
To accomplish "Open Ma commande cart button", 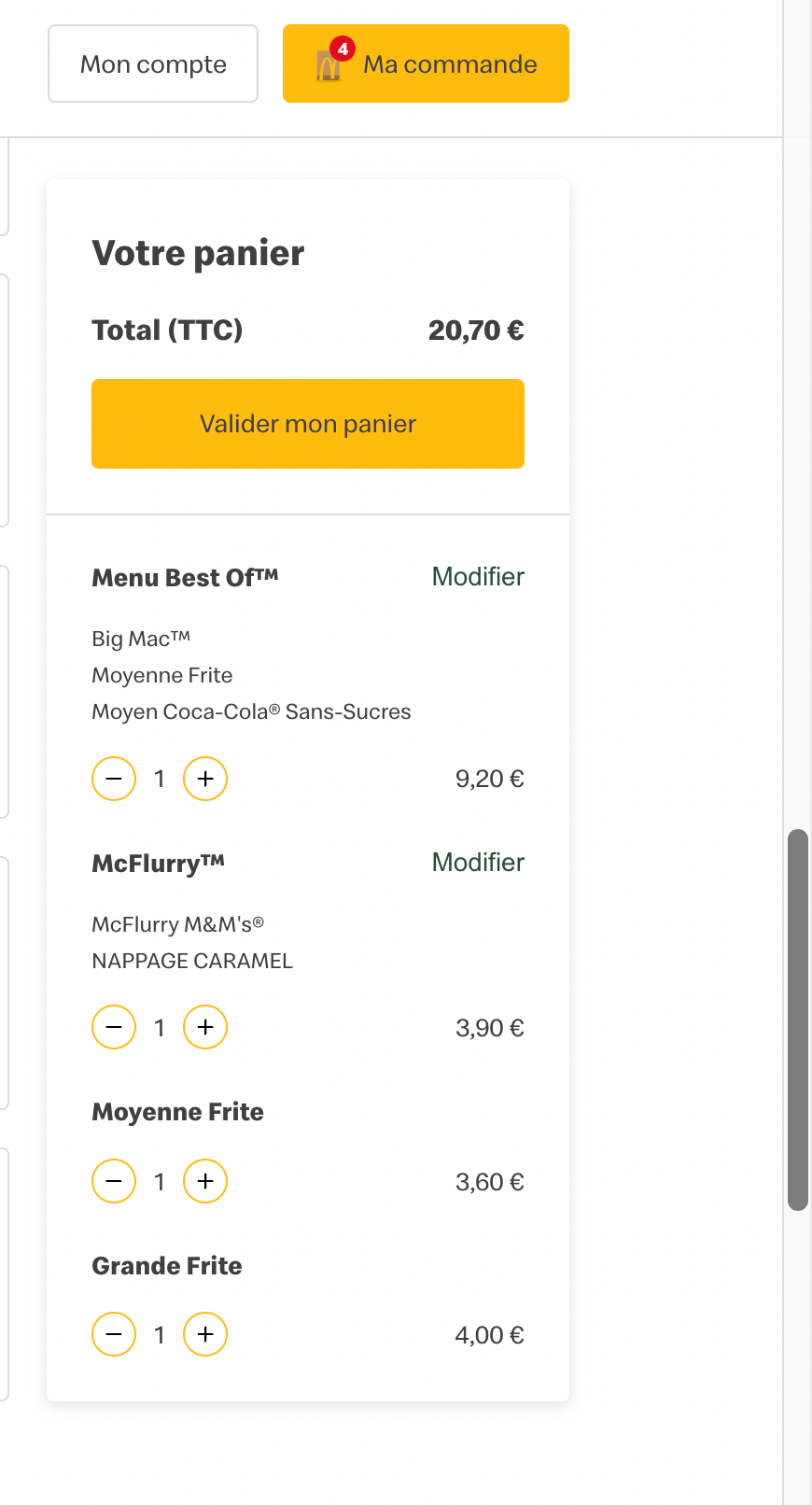I will pos(426,63).
